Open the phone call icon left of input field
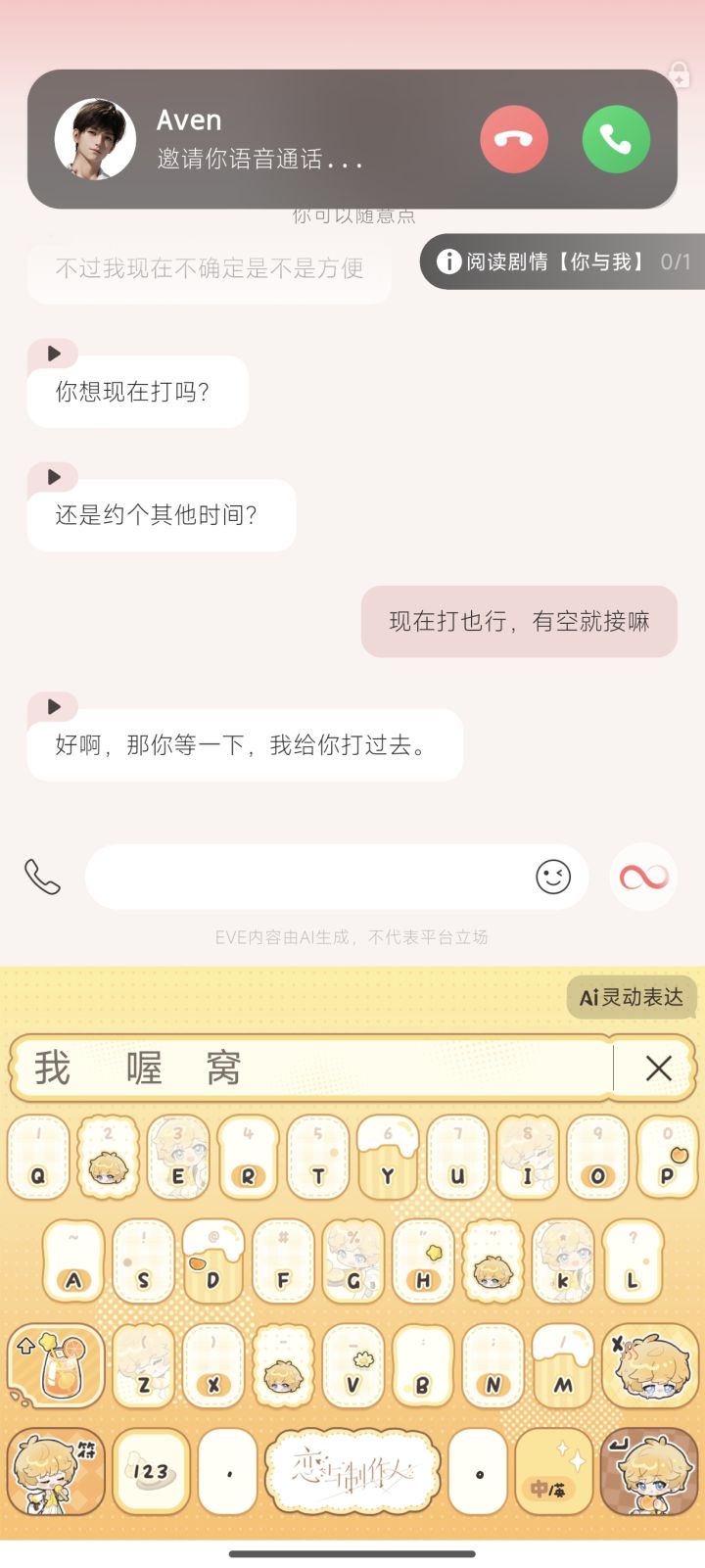Screen dimensions: 705x1568 pos(42,878)
